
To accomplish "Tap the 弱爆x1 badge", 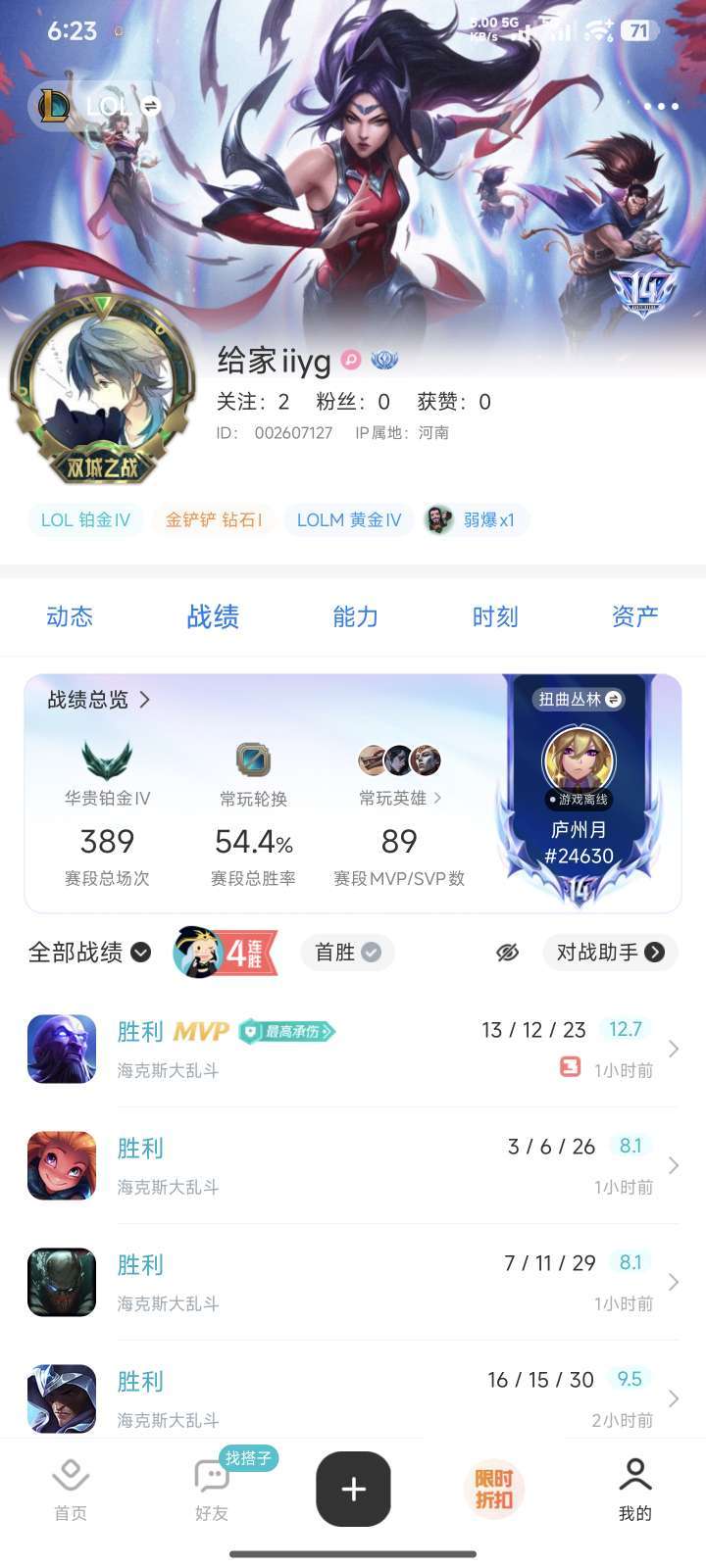I will 475,519.
